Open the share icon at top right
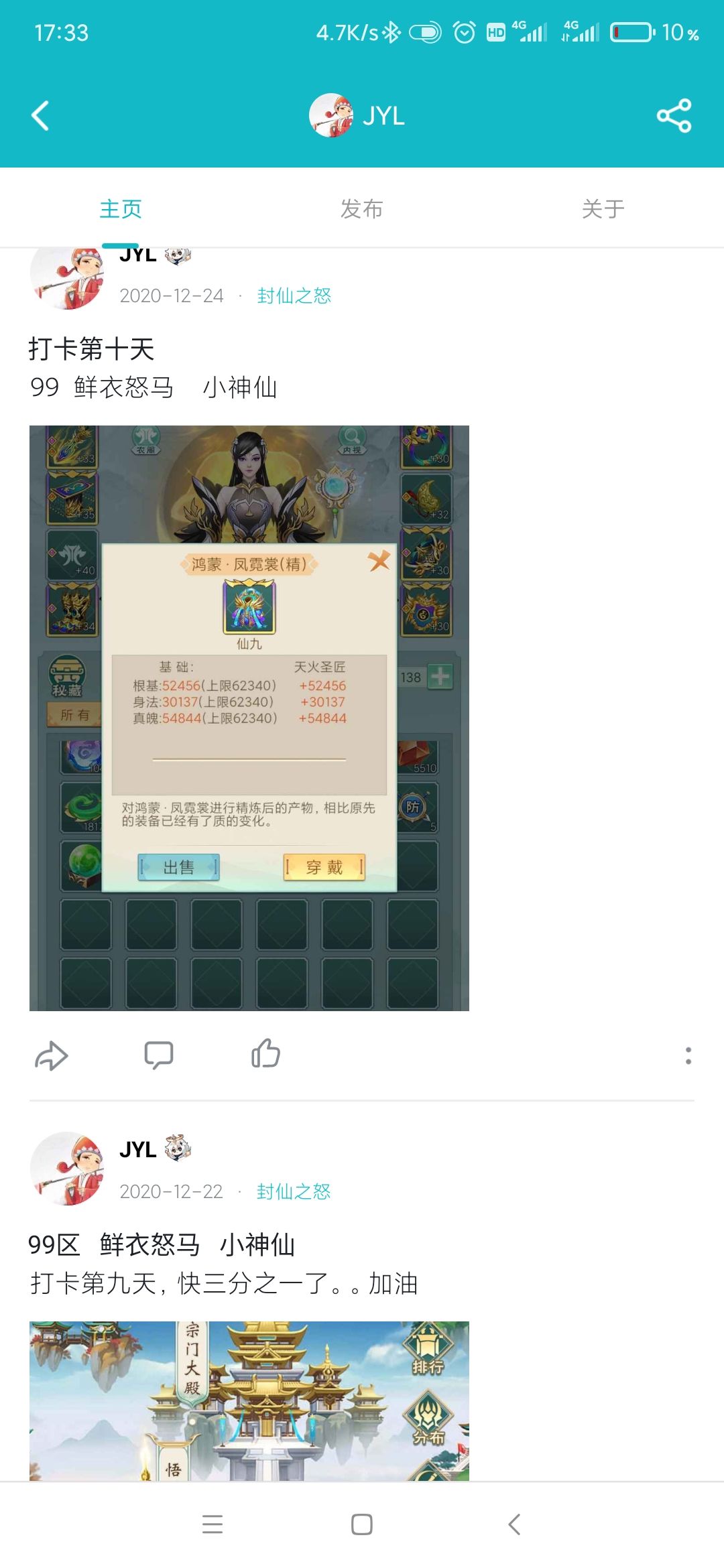The width and height of the screenshot is (724, 1568). 674,115
